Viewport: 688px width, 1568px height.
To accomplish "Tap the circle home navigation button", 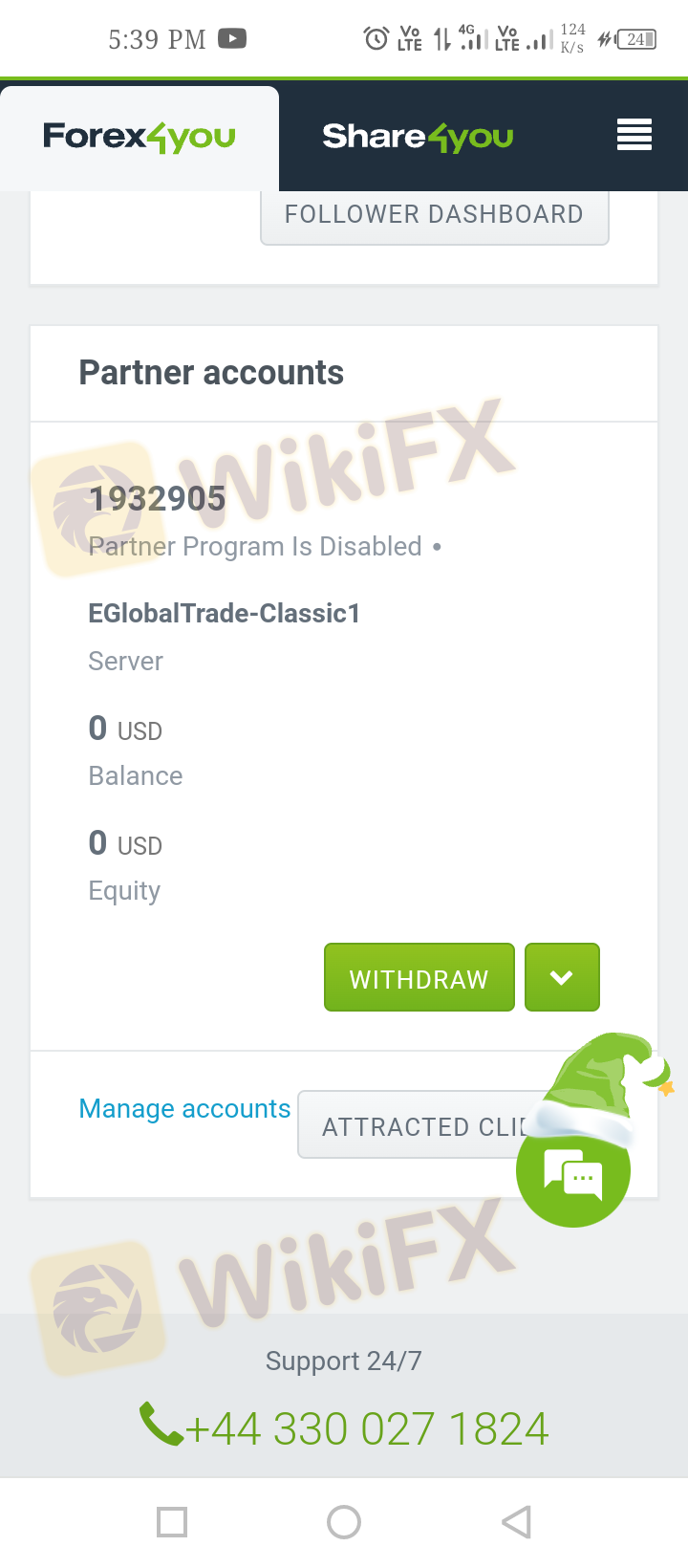I will (344, 1523).
